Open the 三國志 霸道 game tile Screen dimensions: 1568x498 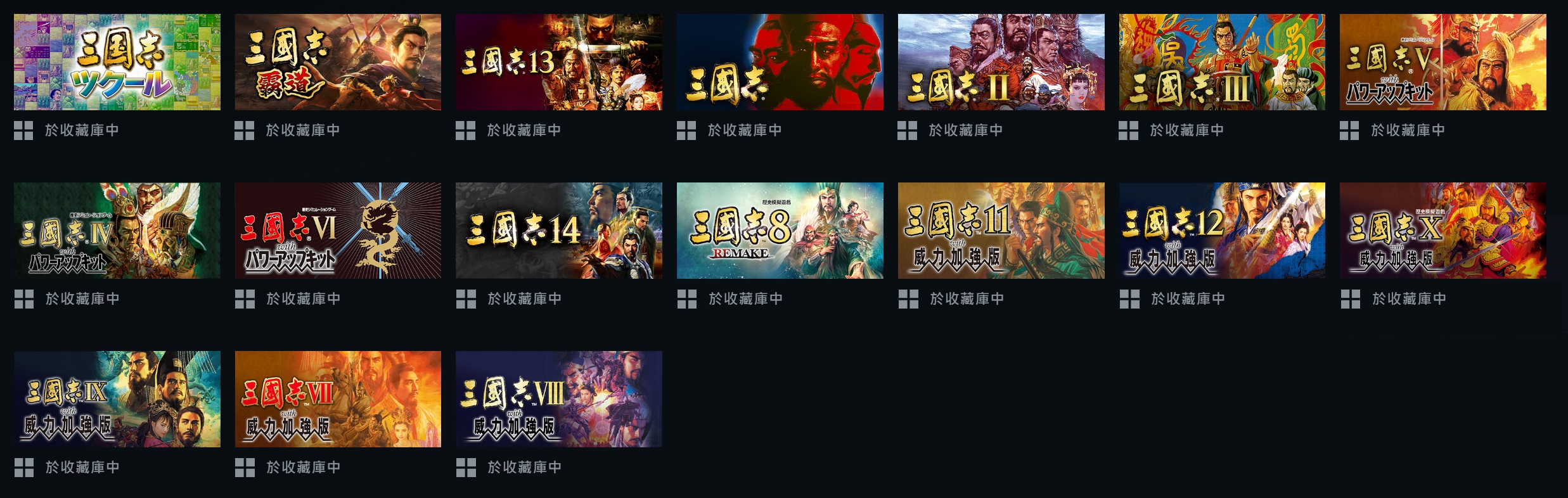[x=338, y=62]
